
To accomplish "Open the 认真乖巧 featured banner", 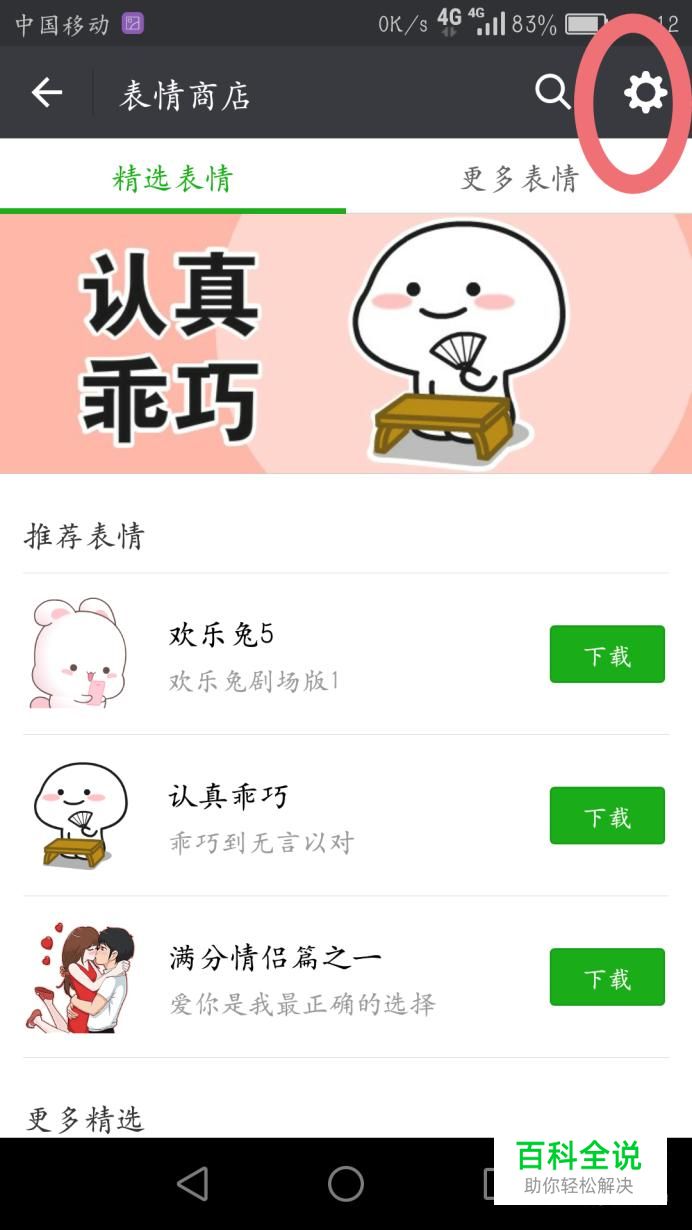I will 346,343.
